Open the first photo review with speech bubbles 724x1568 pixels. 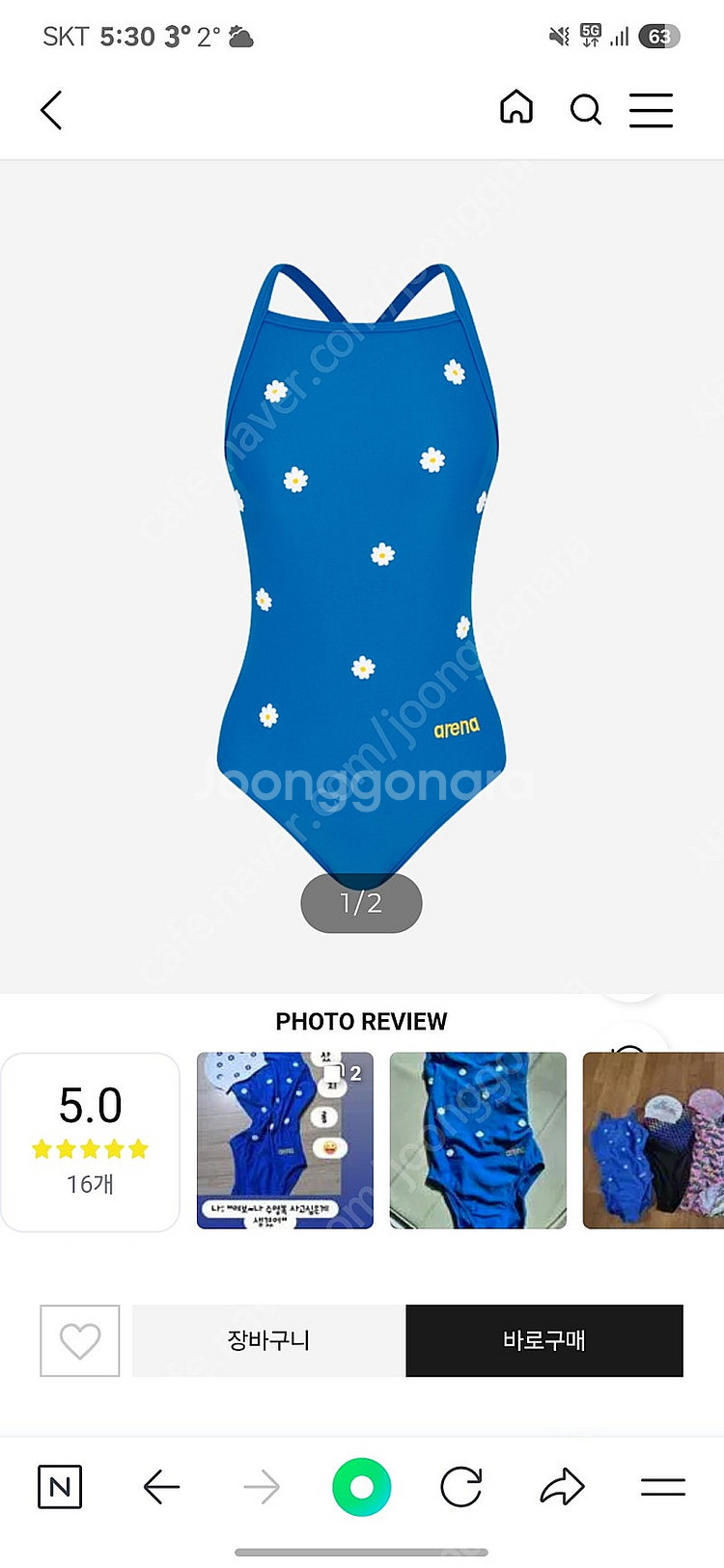285,1140
